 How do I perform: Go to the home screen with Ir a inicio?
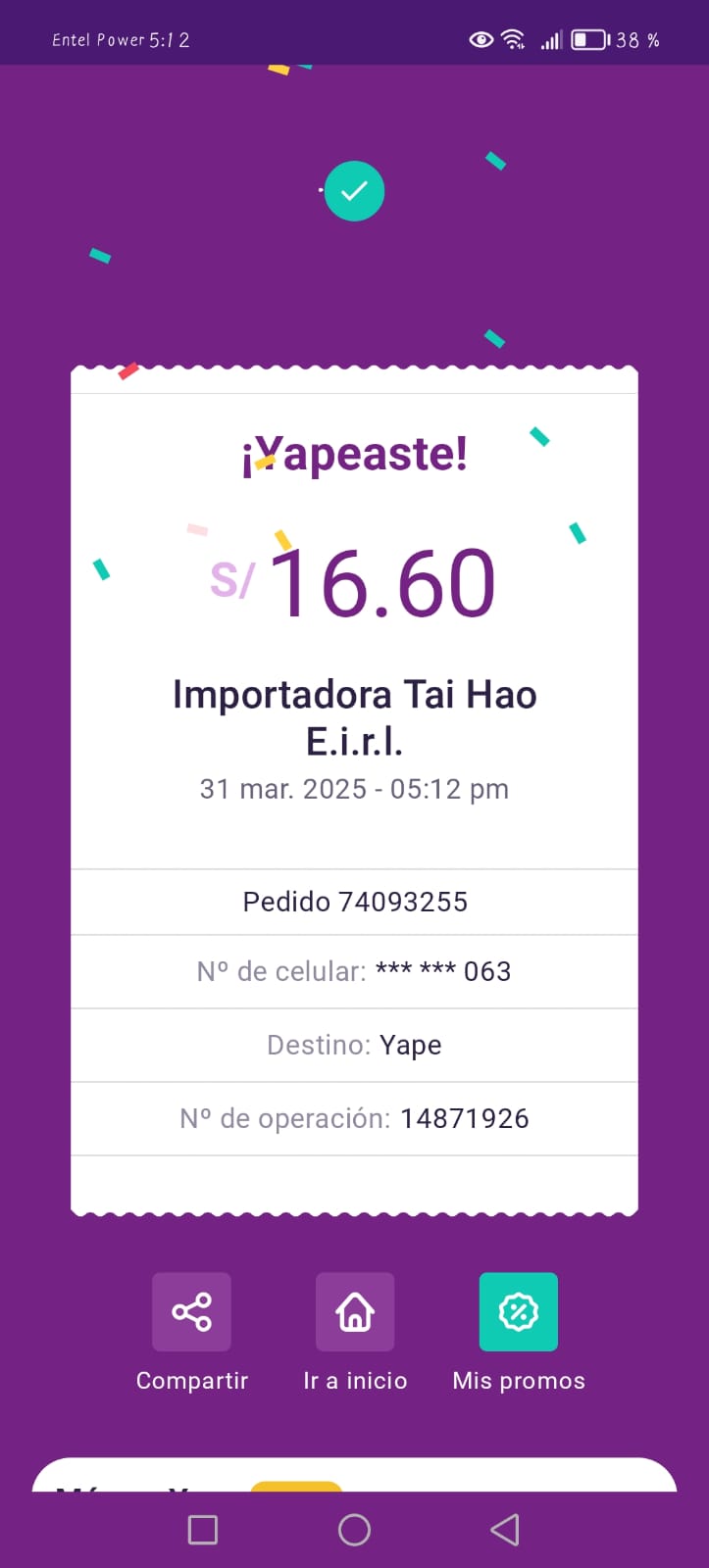[355, 1311]
